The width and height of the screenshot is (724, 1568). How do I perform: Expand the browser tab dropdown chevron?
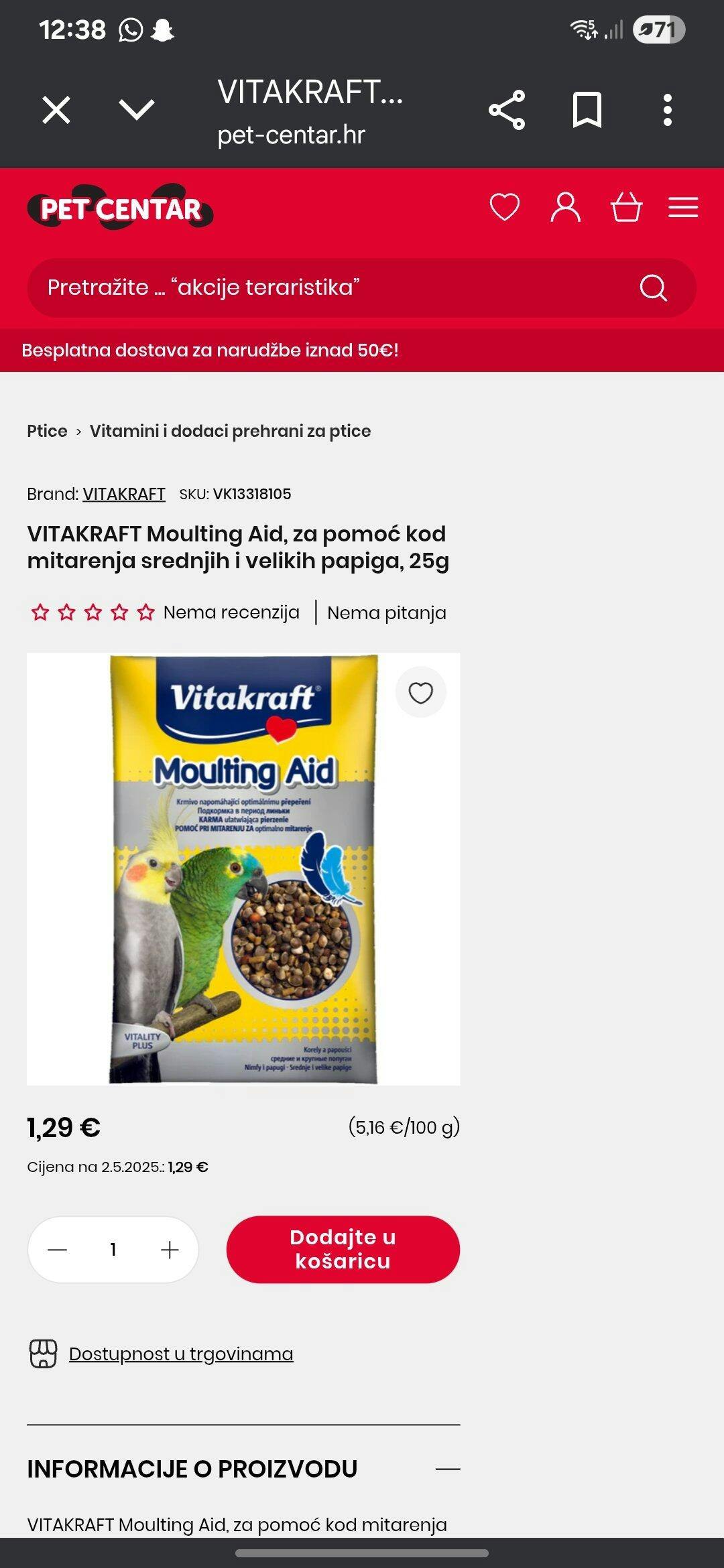tap(137, 110)
